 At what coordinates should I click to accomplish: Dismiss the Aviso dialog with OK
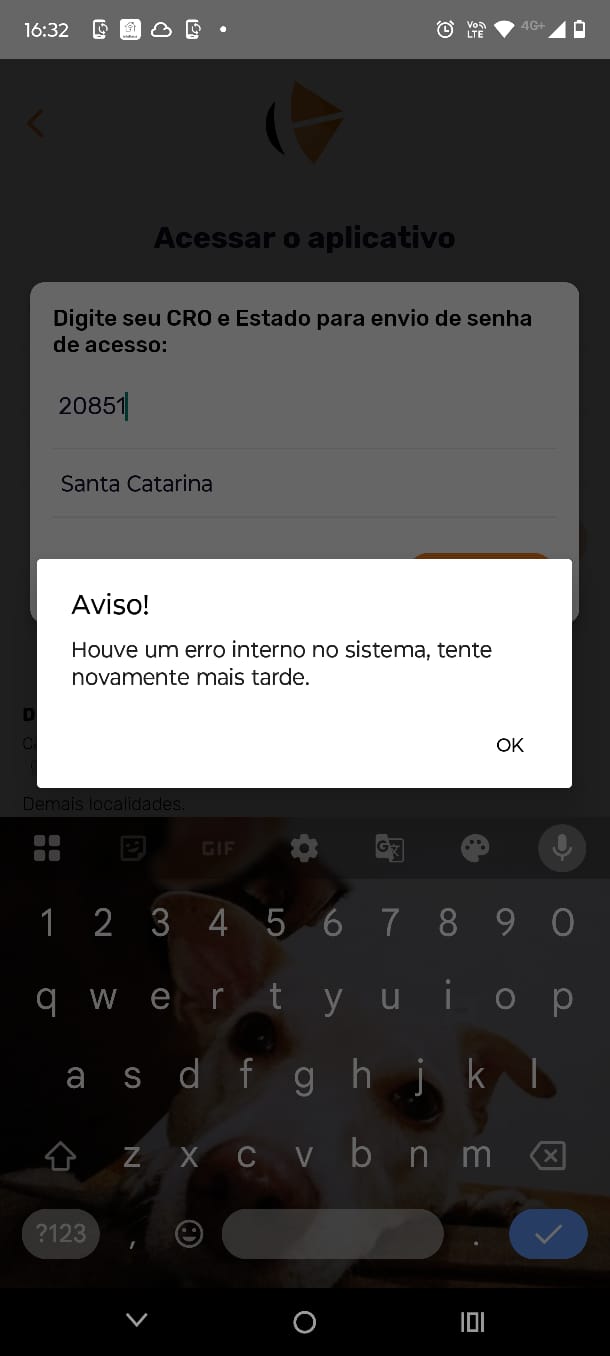pos(509,745)
